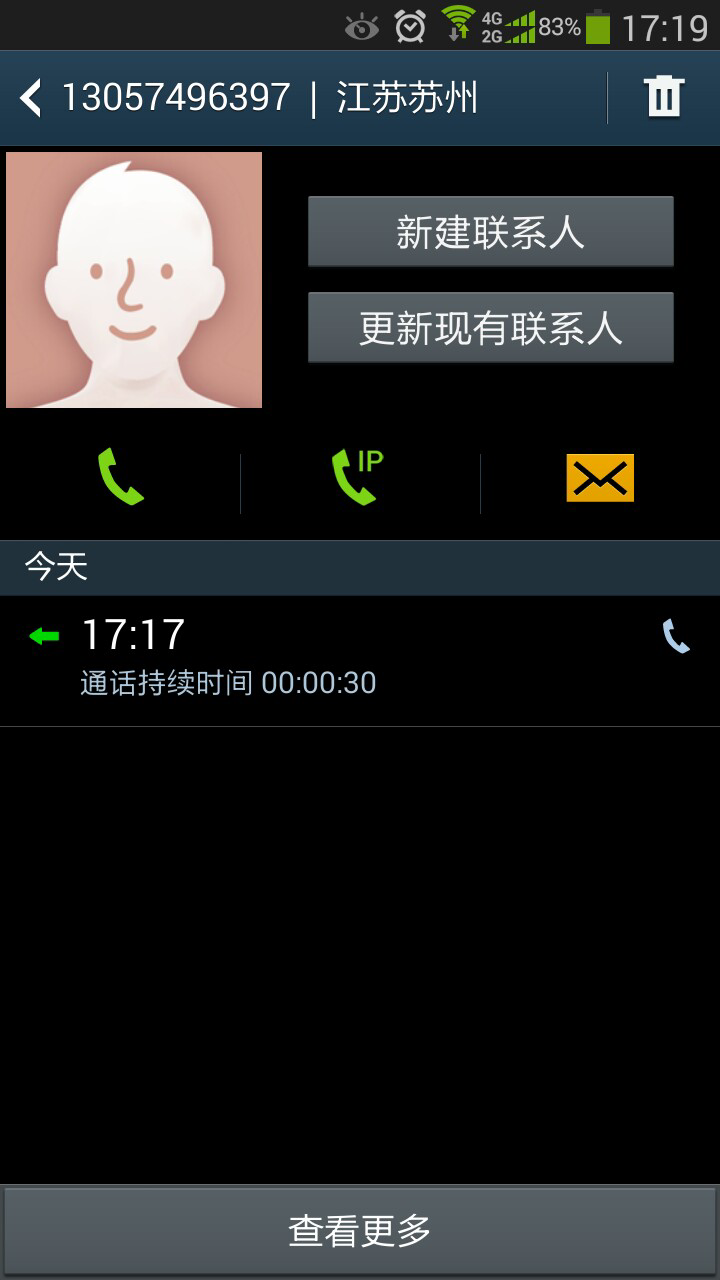
Task: Open the contact avatar picture
Action: coord(134,280)
